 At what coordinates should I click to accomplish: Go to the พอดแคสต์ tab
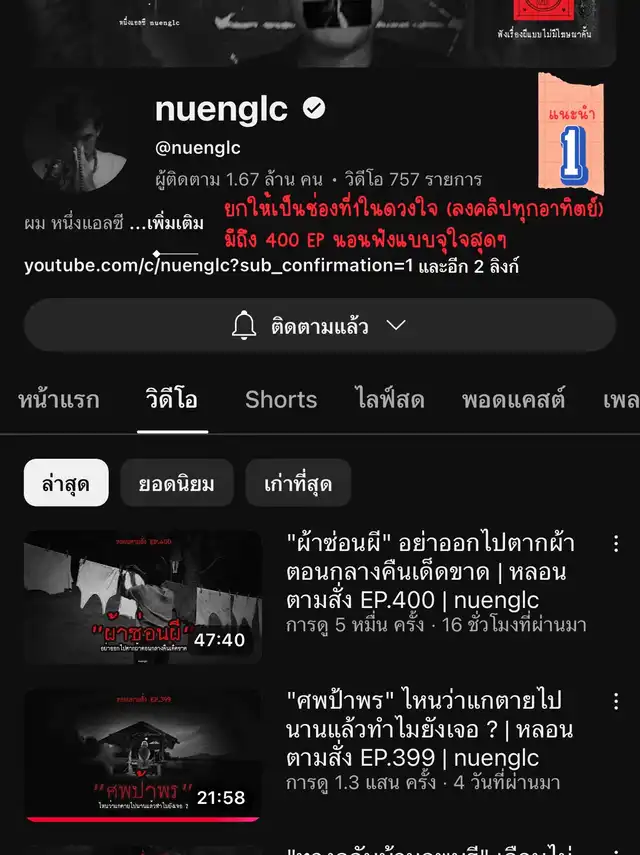click(513, 400)
